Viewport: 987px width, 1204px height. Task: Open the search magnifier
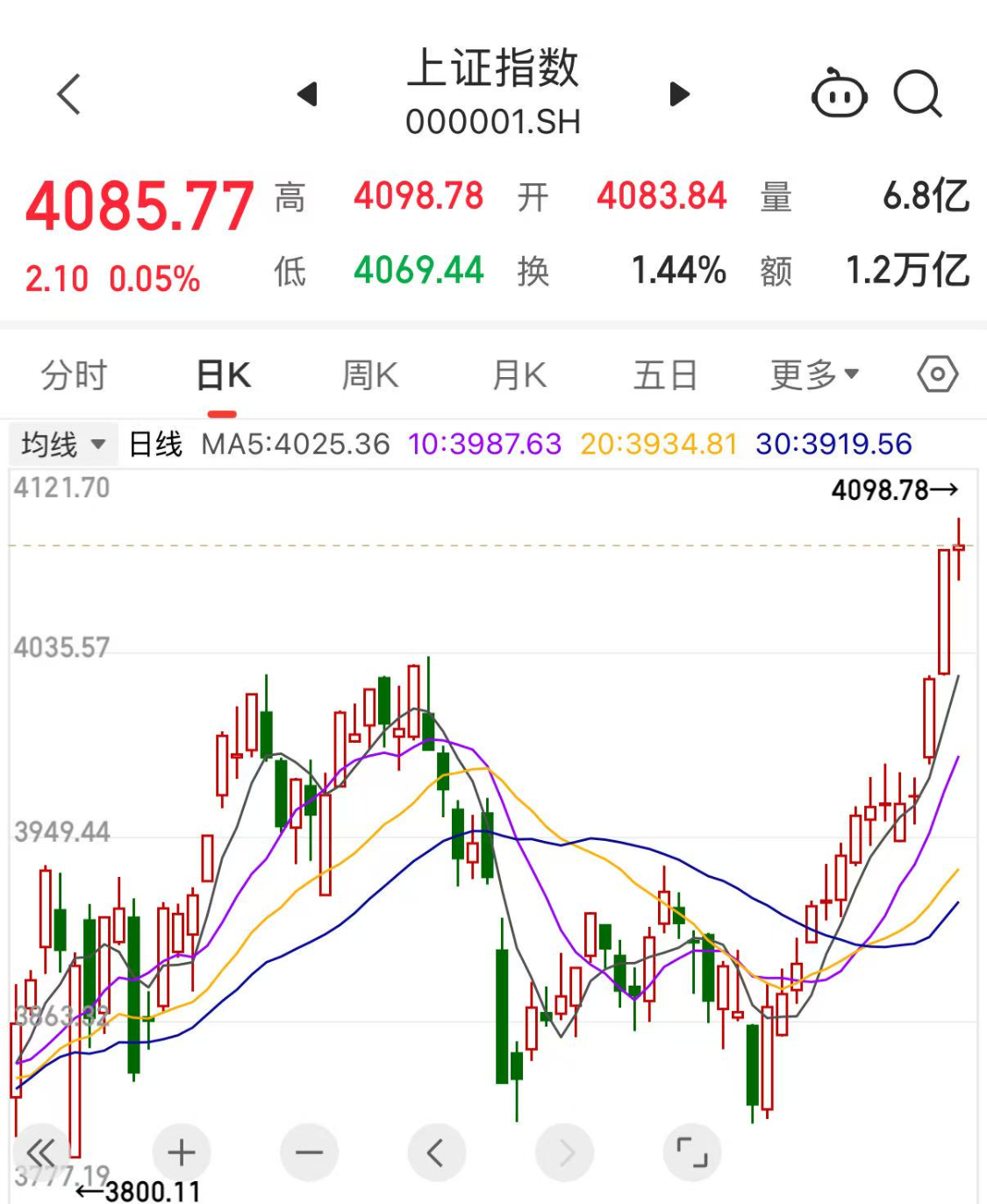pyautogui.click(x=917, y=94)
